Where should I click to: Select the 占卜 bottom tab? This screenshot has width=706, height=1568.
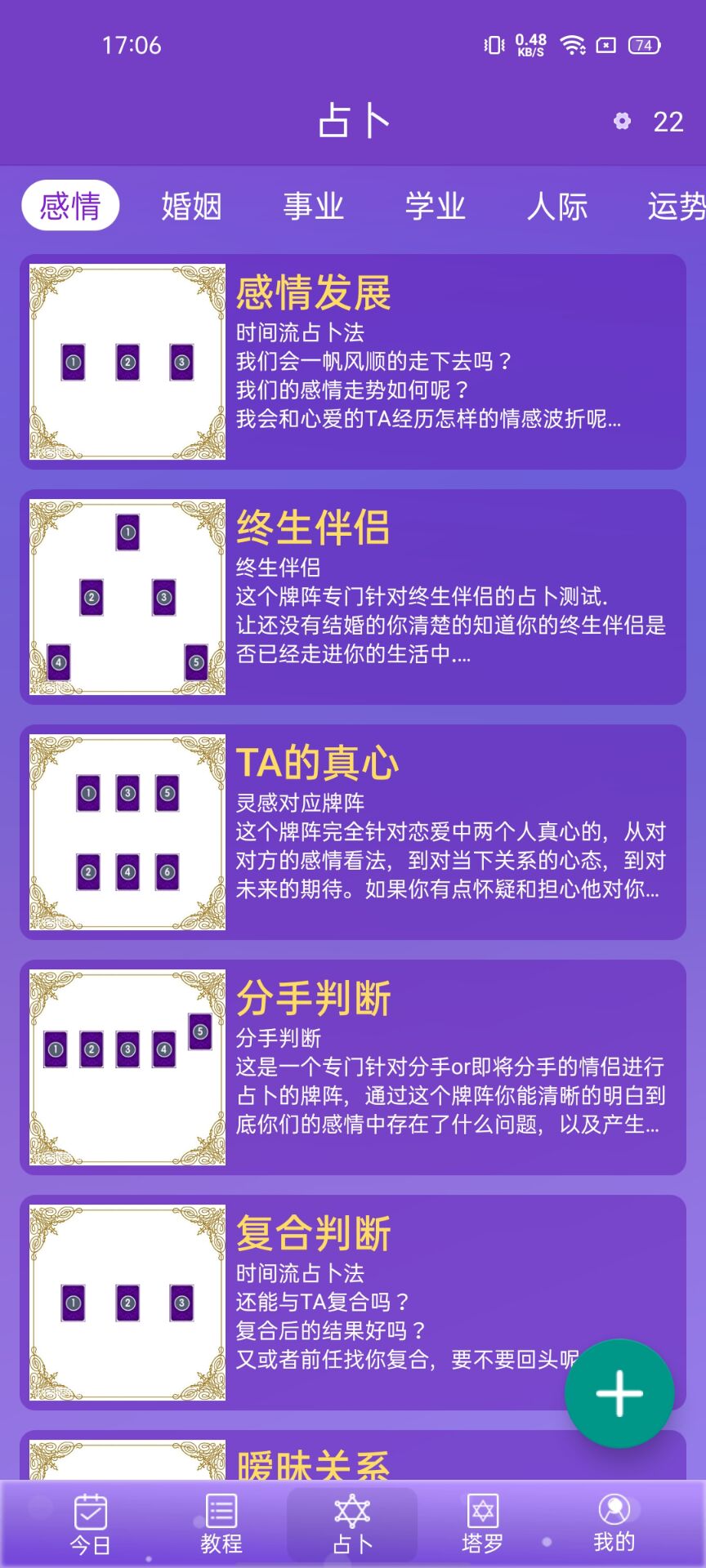coord(352,1525)
